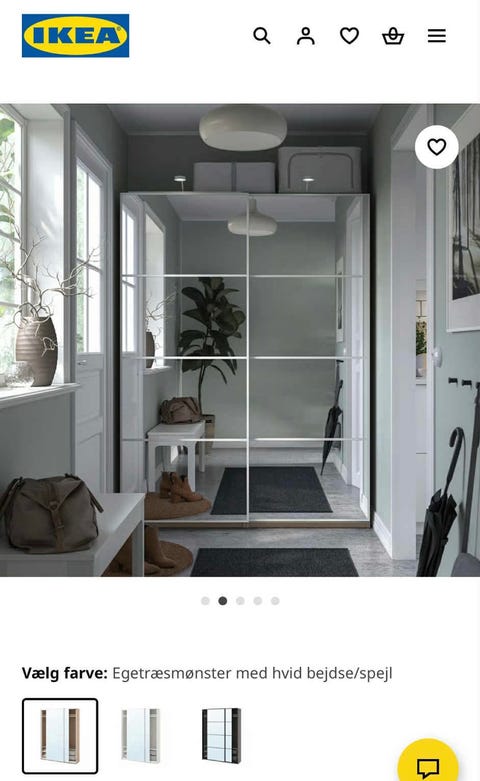Go to the IKEA home page
This screenshot has height=781, width=480.
[76, 36]
